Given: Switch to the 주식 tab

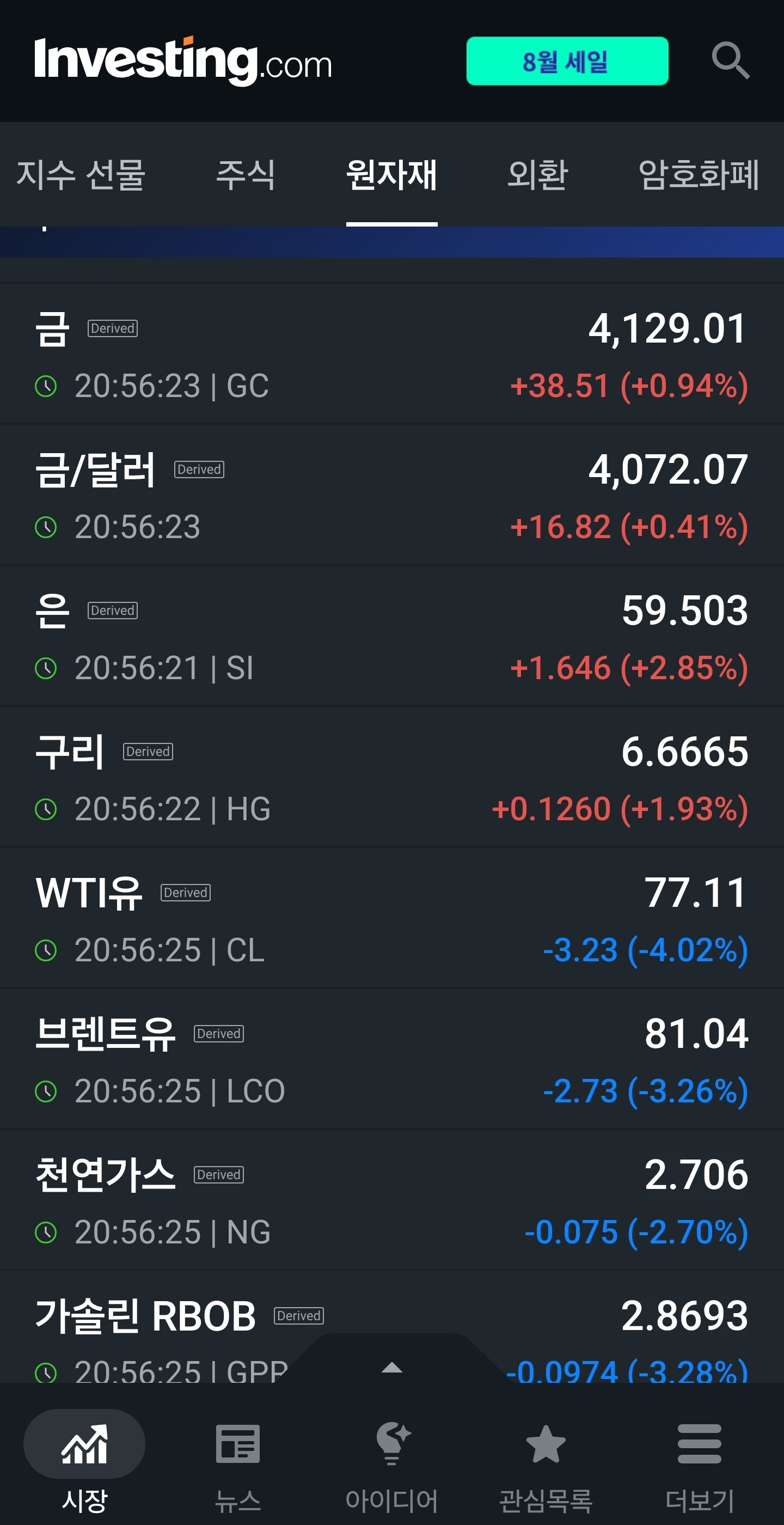Looking at the screenshot, I should (x=246, y=175).
